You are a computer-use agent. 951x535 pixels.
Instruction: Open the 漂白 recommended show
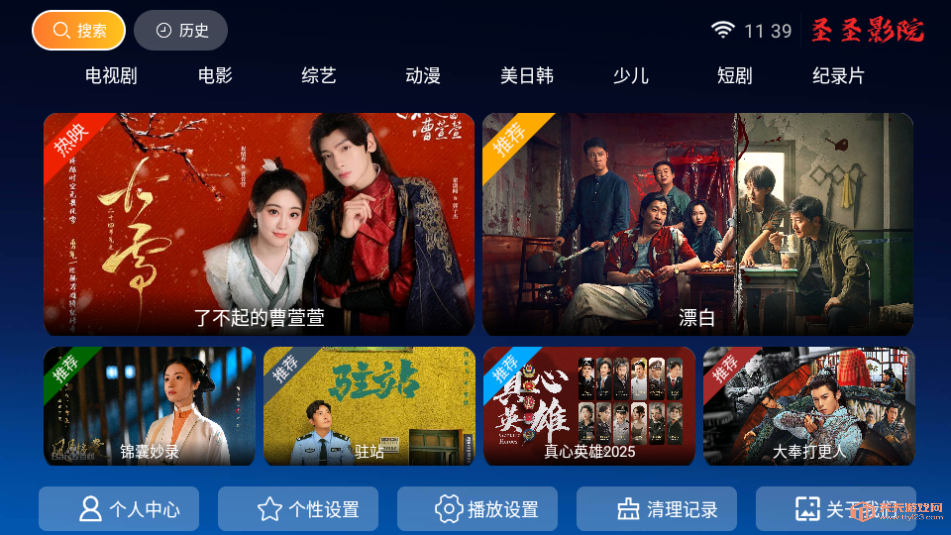click(698, 224)
